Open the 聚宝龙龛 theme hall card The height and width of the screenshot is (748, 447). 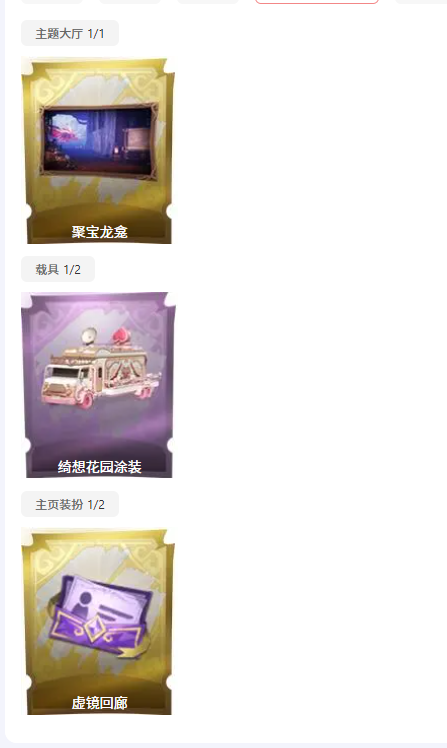[98, 151]
